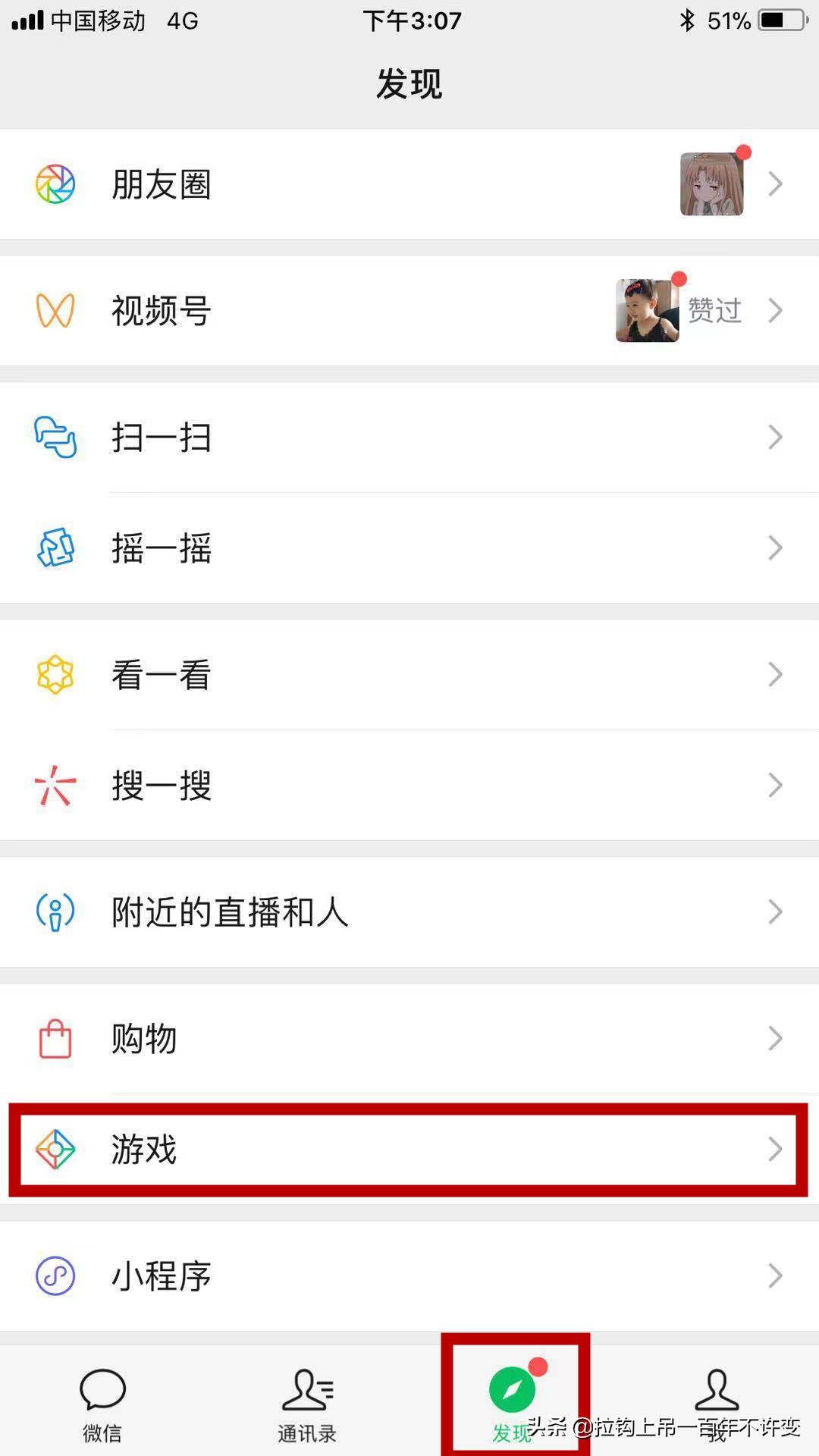Switch to the 通讯录 contacts tab
Image resolution: width=819 pixels, height=1456 pixels.
coord(307,1403)
